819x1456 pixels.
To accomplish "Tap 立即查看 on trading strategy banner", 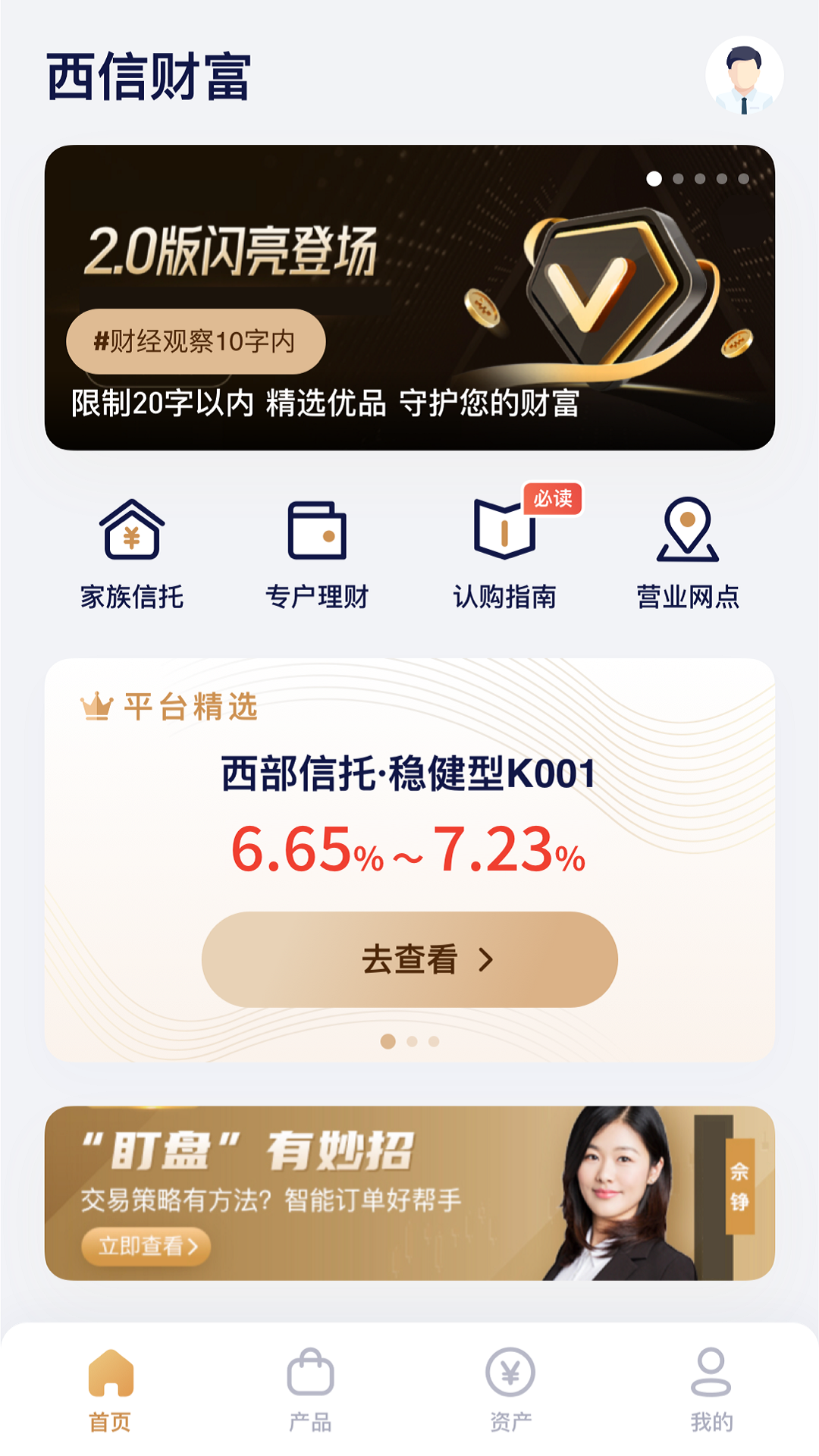I will pos(146,1246).
